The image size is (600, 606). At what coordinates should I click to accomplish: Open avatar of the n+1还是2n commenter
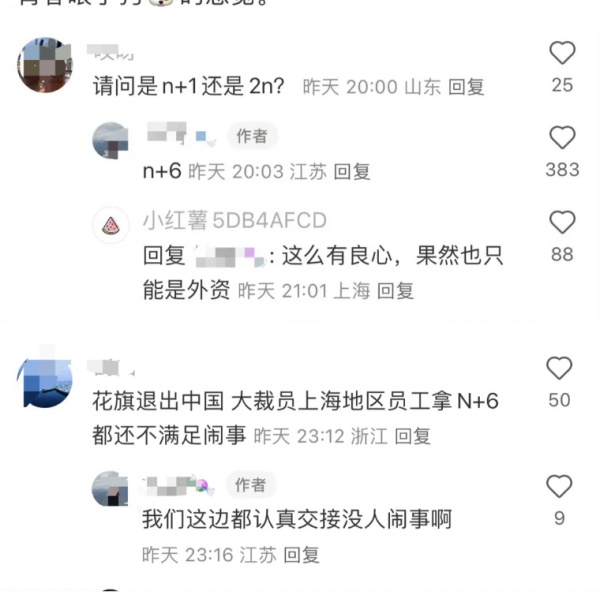coord(45,64)
